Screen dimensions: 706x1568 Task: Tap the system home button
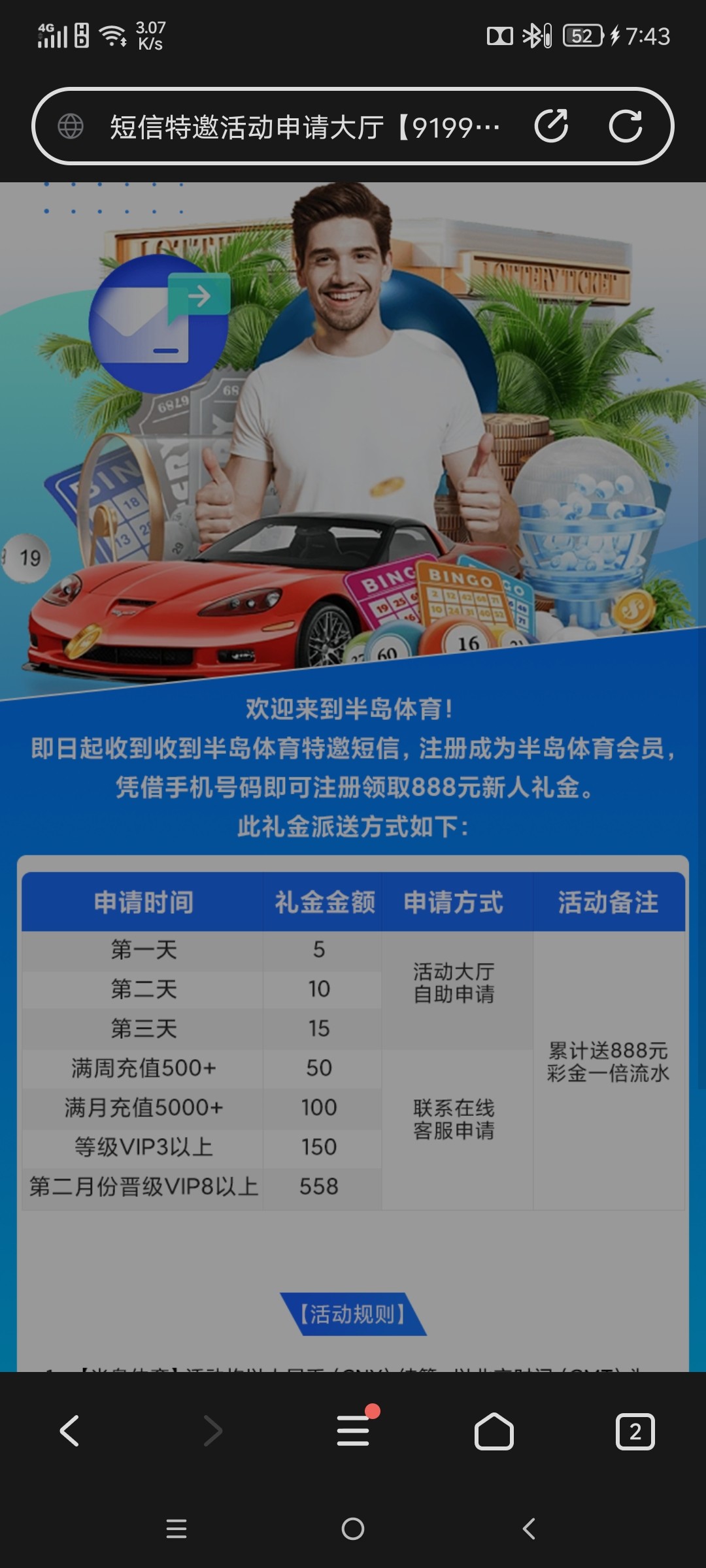(x=353, y=1529)
